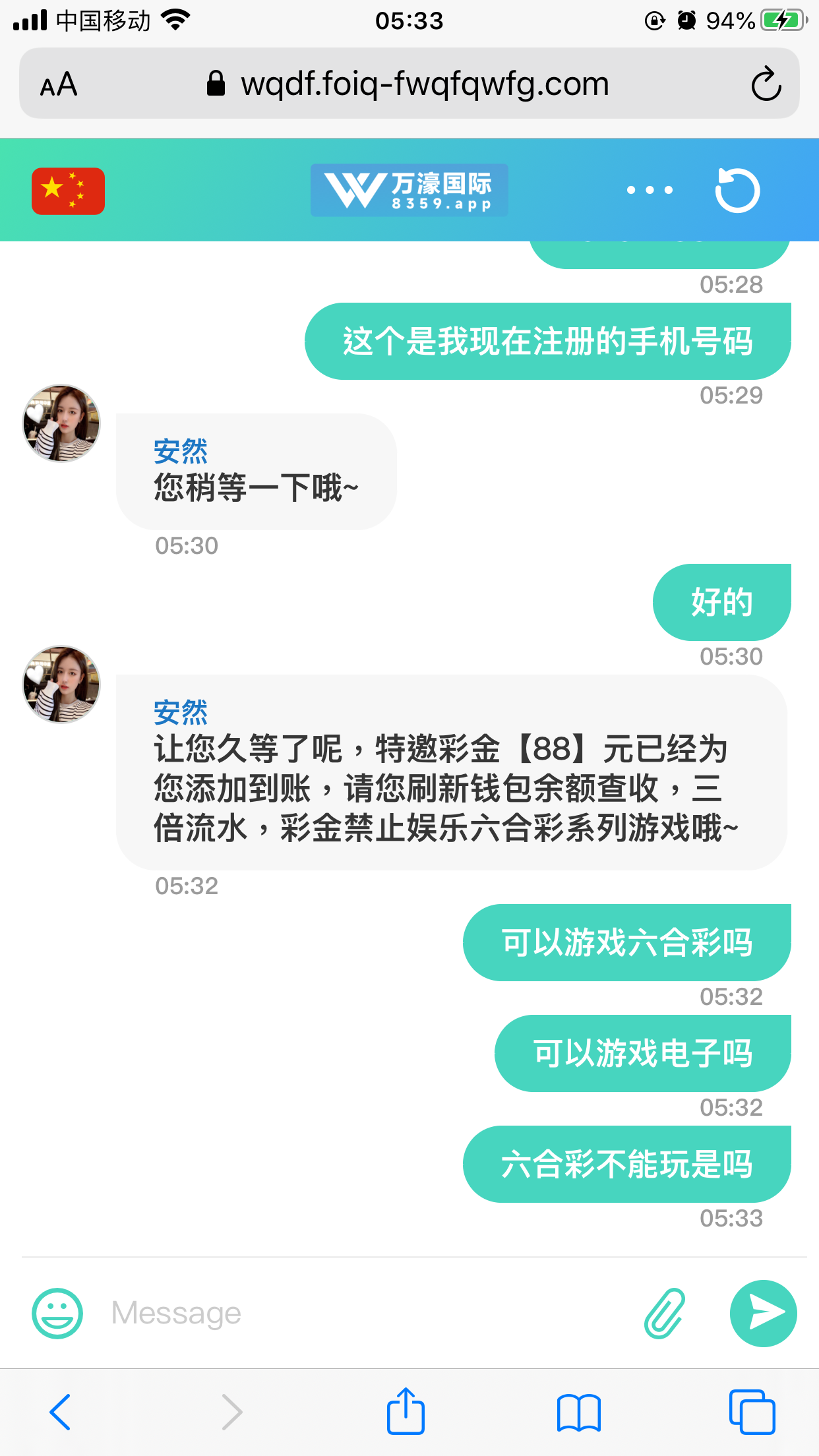The image size is (819, 1456).
Task: Tap the China flag language selector
Action: (68, 191)
